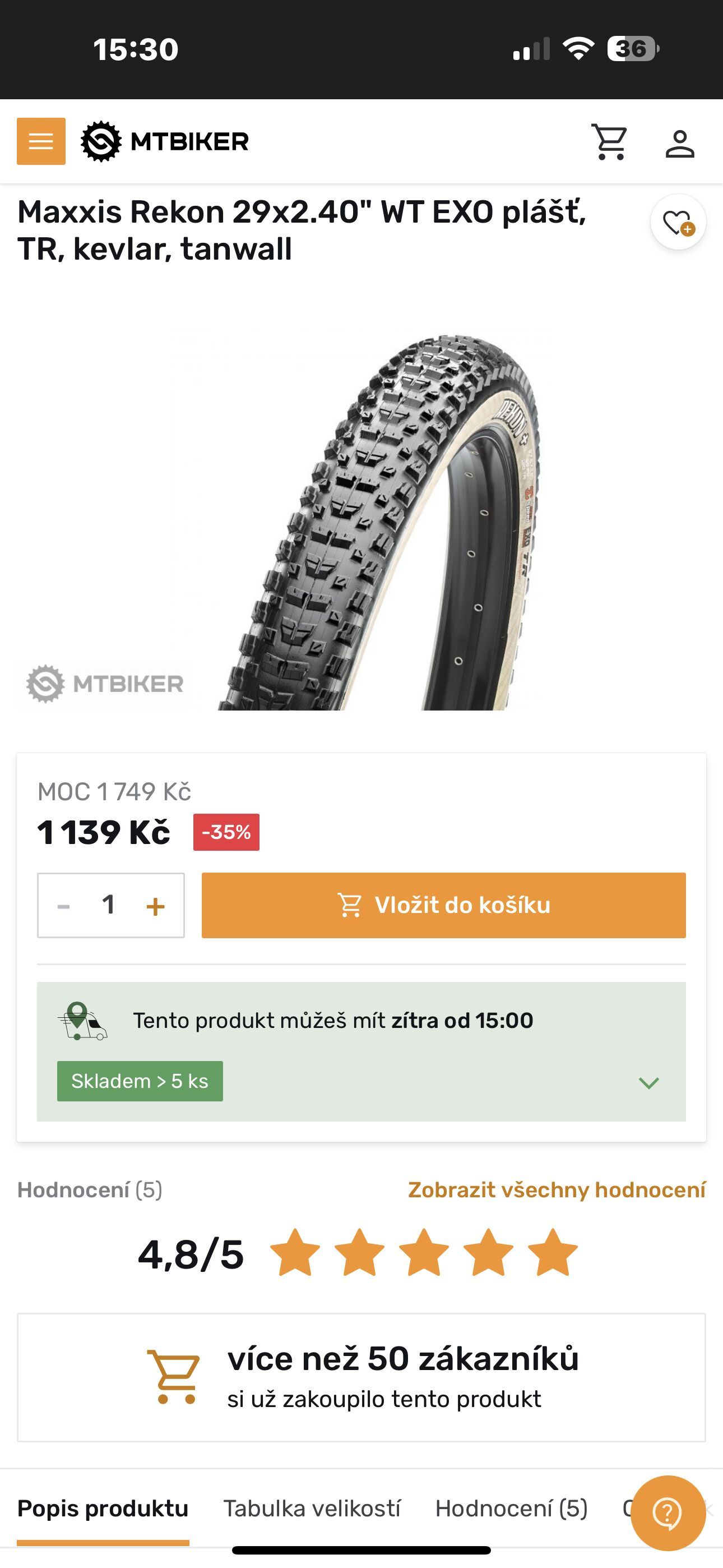Tap Vložit do košíku button
723x1568 pixels.
[444, 905]
